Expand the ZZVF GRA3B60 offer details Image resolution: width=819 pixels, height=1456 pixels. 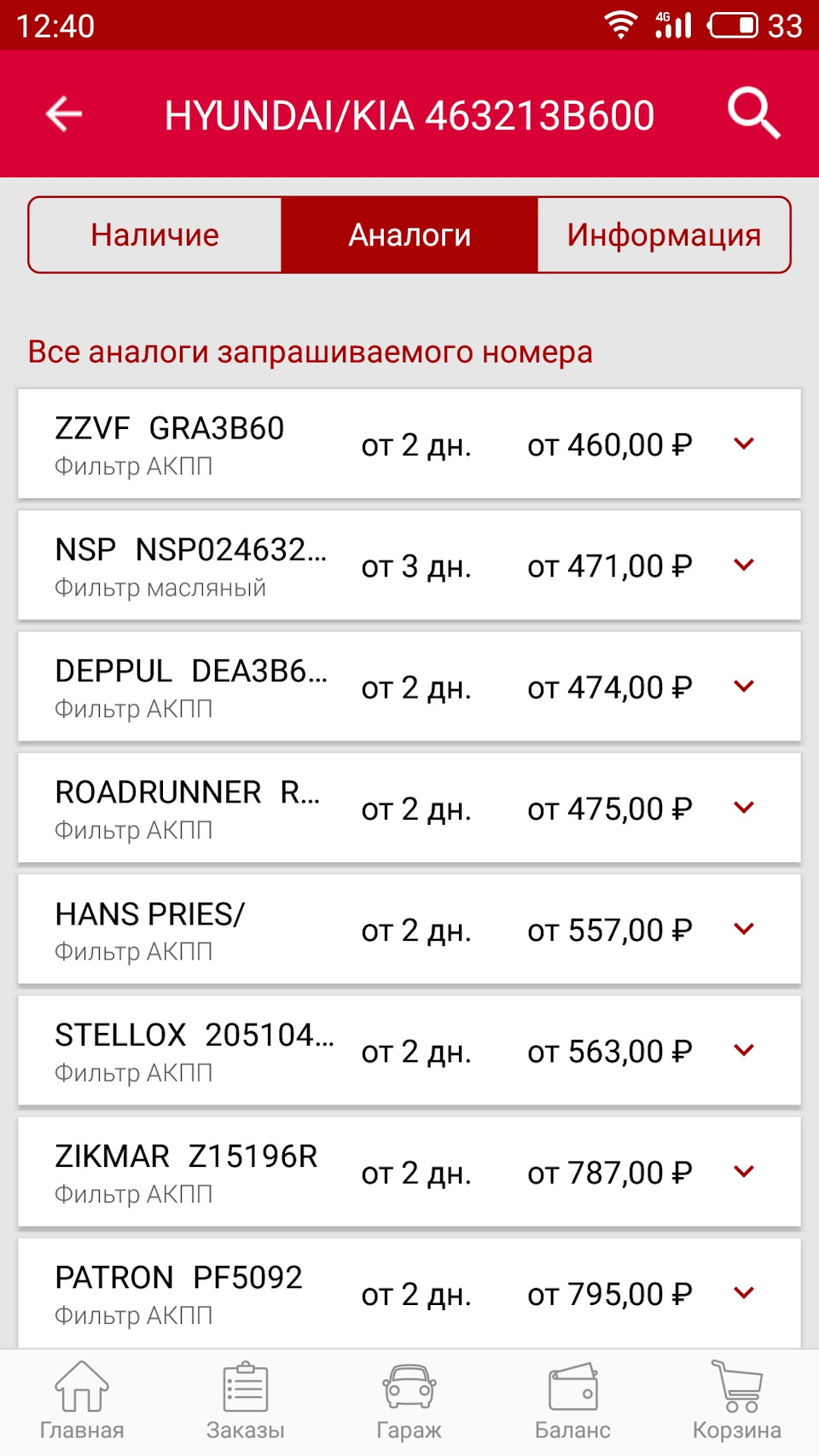pyautogui.click(x=746, y=444)
